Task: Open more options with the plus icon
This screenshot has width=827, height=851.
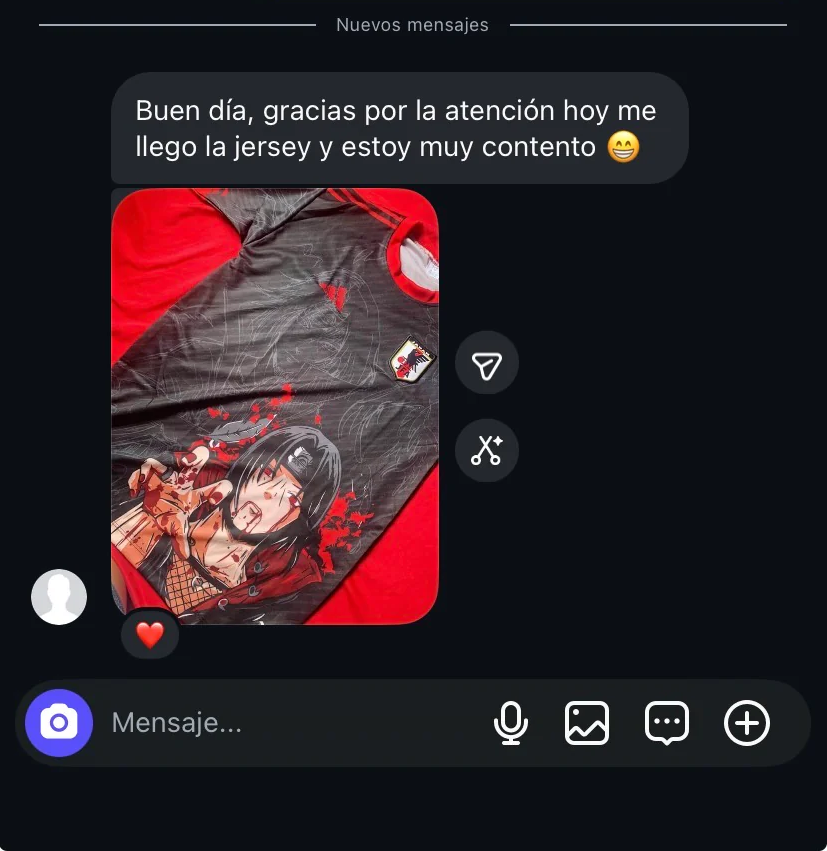Action: 747,723
